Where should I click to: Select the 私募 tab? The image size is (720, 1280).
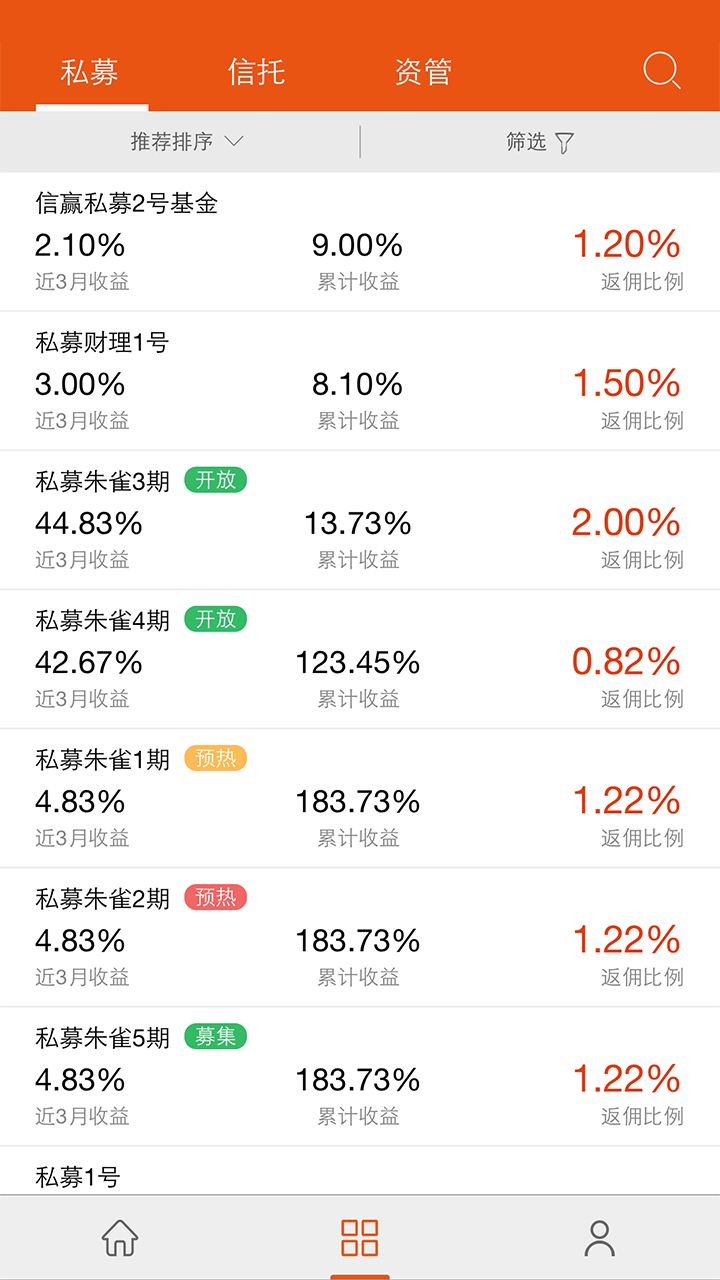91,71
